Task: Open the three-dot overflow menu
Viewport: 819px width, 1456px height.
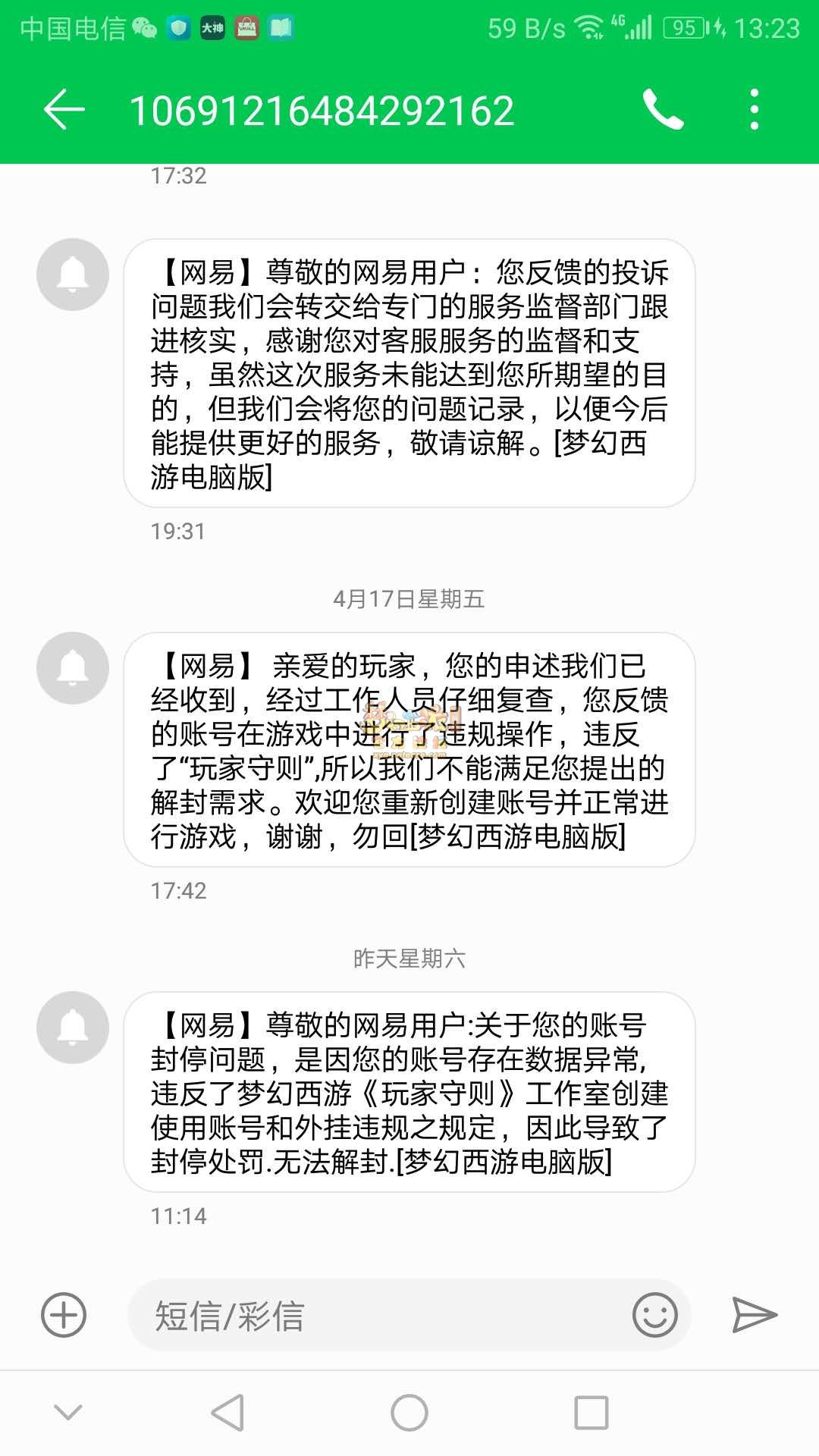Action: (x=754, y=110)
